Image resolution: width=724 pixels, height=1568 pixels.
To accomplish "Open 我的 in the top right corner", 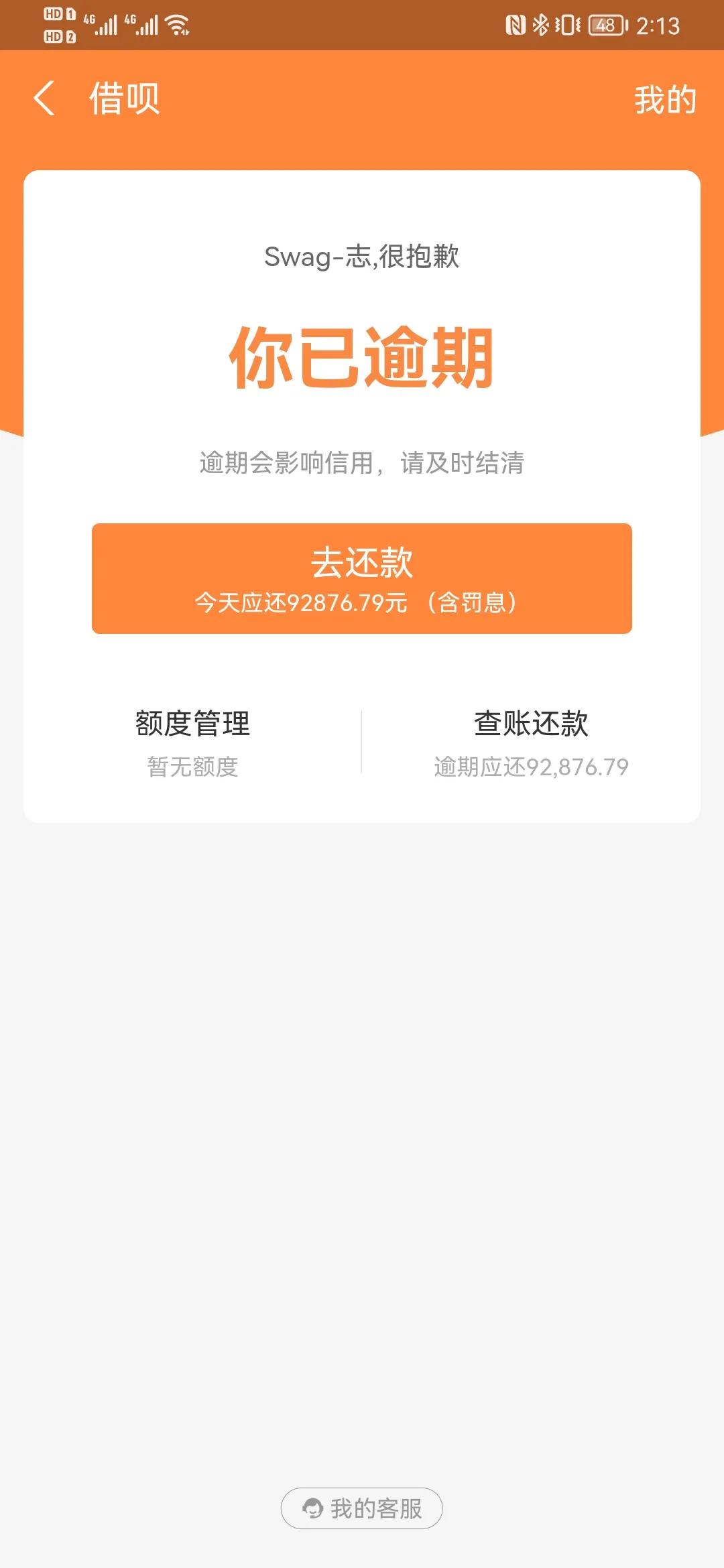I will pos(665,99).
